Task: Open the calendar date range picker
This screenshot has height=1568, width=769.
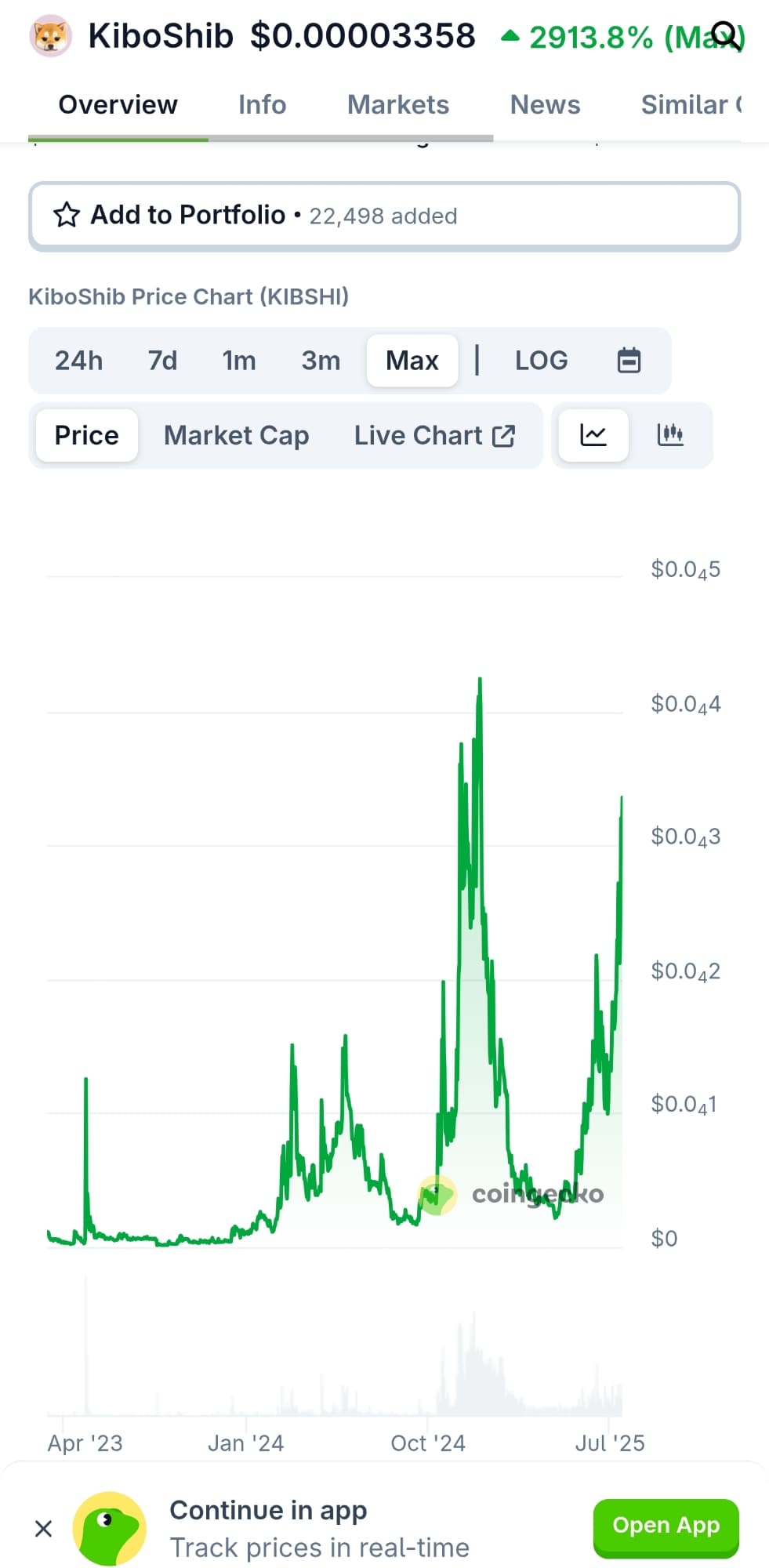Action: pos(629,361)
